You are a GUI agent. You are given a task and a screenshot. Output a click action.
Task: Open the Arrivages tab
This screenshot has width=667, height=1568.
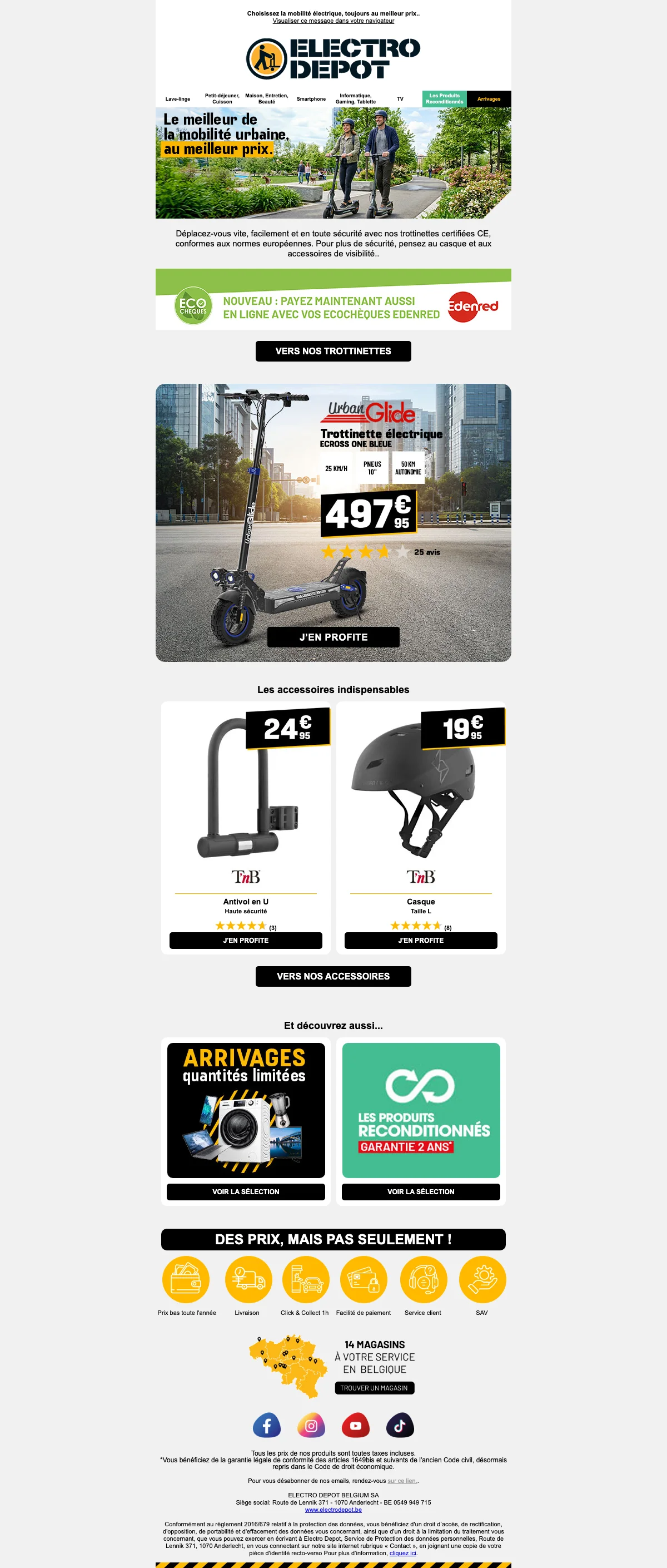(489, 98)
